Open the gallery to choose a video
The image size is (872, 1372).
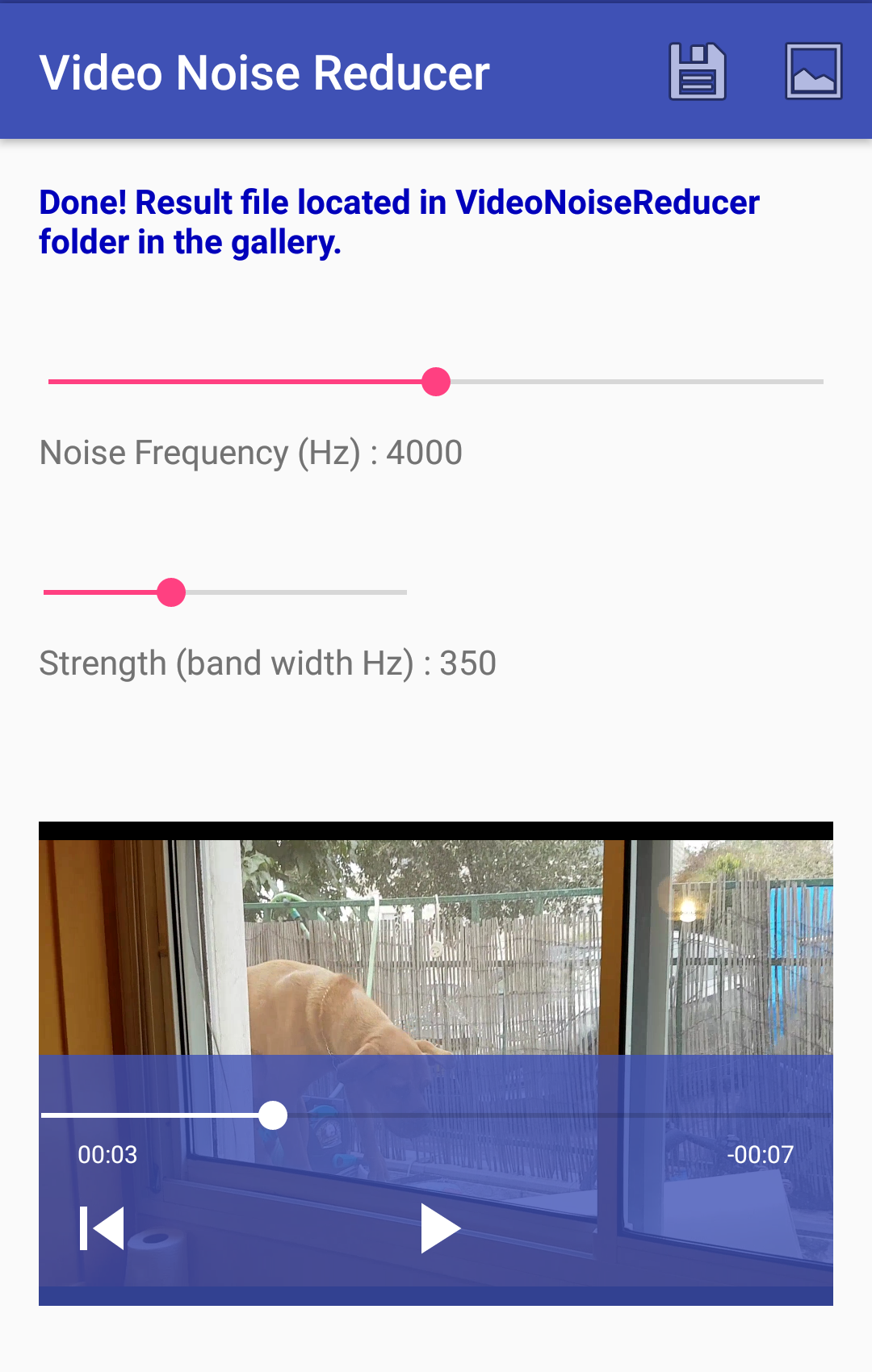pos(813,72)
